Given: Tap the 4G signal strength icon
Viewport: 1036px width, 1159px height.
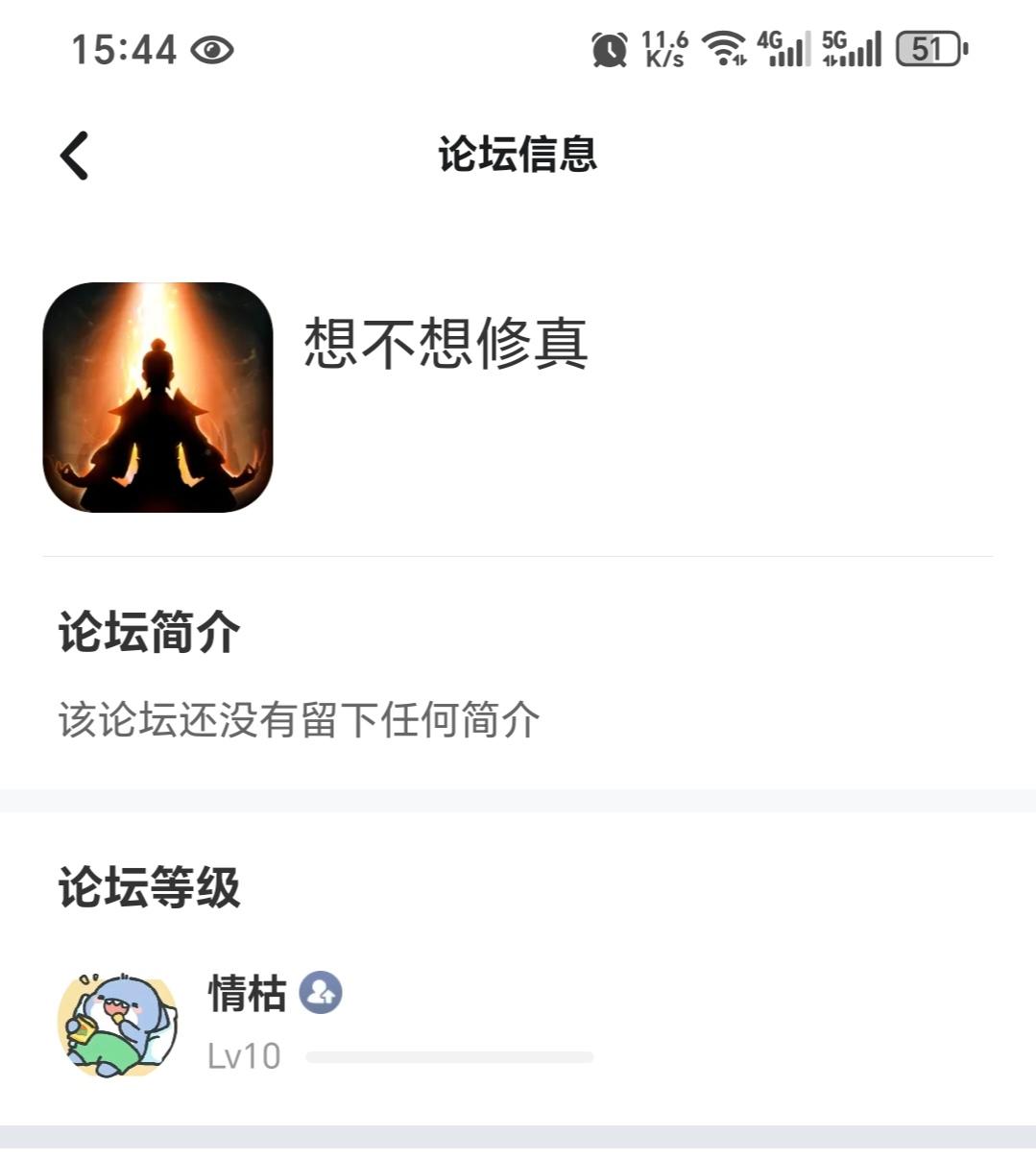Looking at the screenshot, I should tap(789, 48).
